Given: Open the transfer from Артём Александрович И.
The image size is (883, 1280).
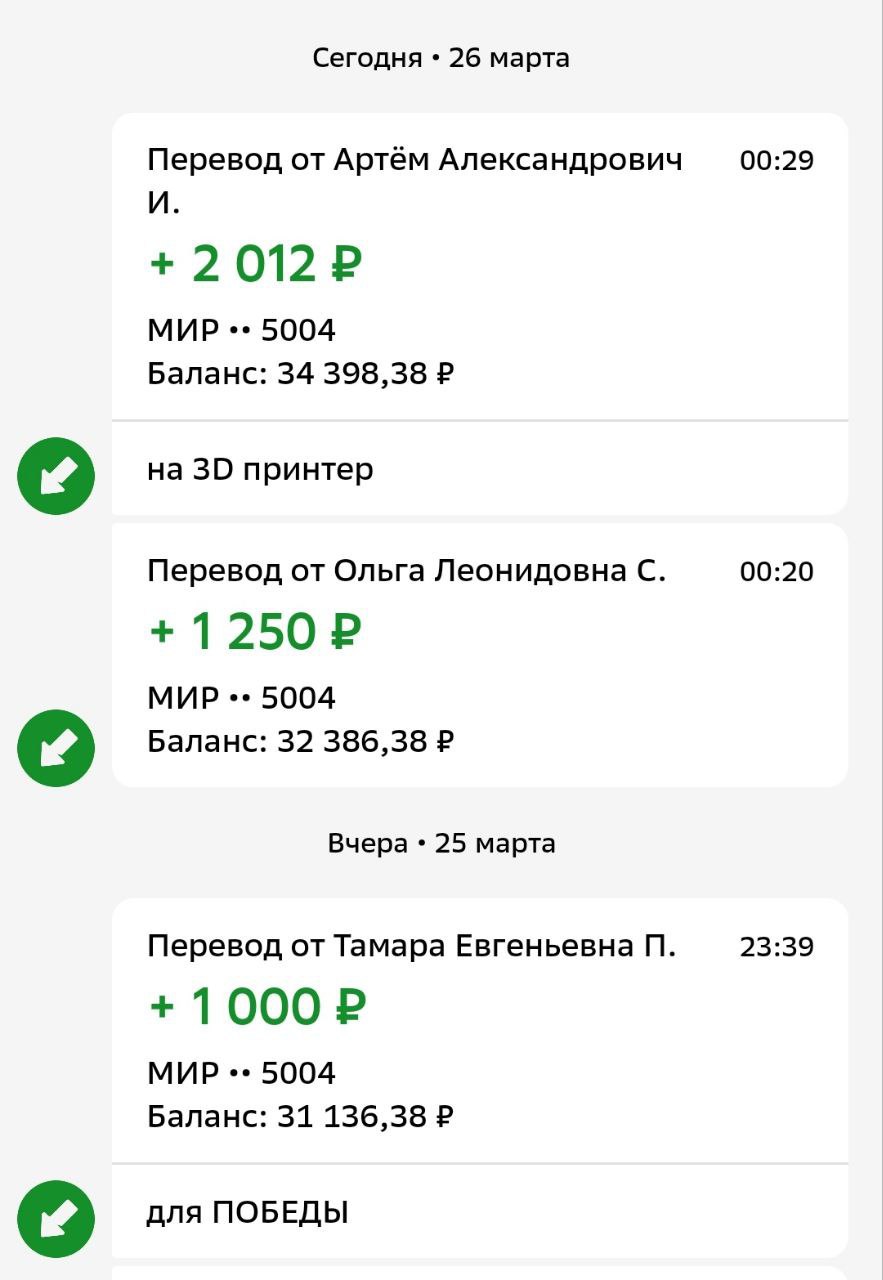Looking at the screenshot, I should (x=478, y=266).
